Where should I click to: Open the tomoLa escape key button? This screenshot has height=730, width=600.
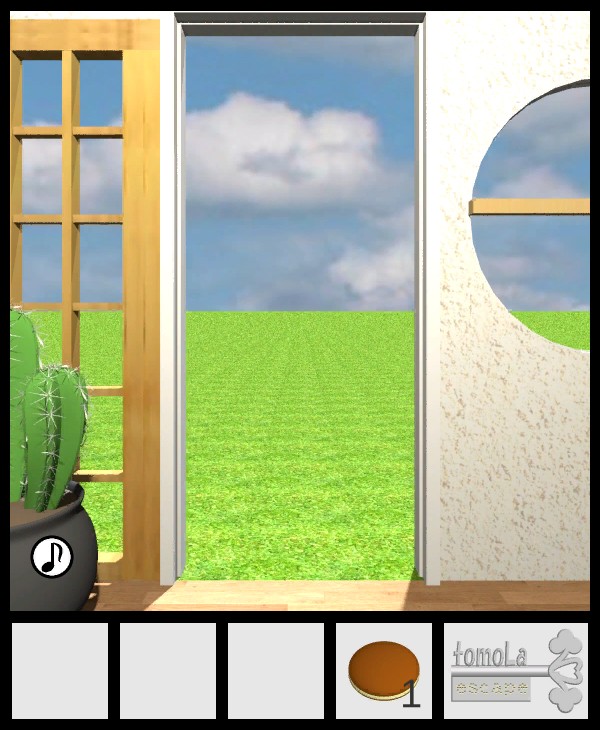[516, 670]
